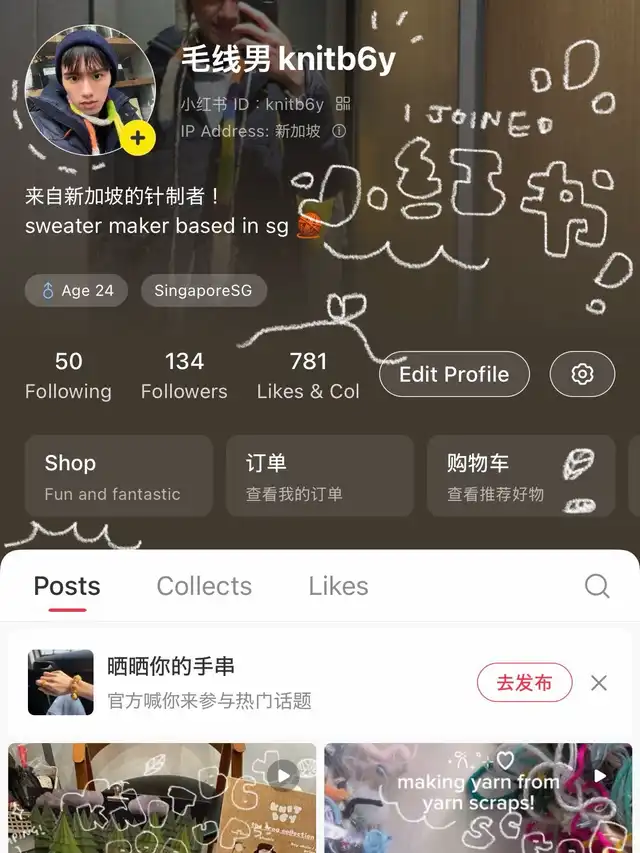Select the Posts tab
Image resolution: width=640 pixels, height=853 pixels.
pos(67,586)
